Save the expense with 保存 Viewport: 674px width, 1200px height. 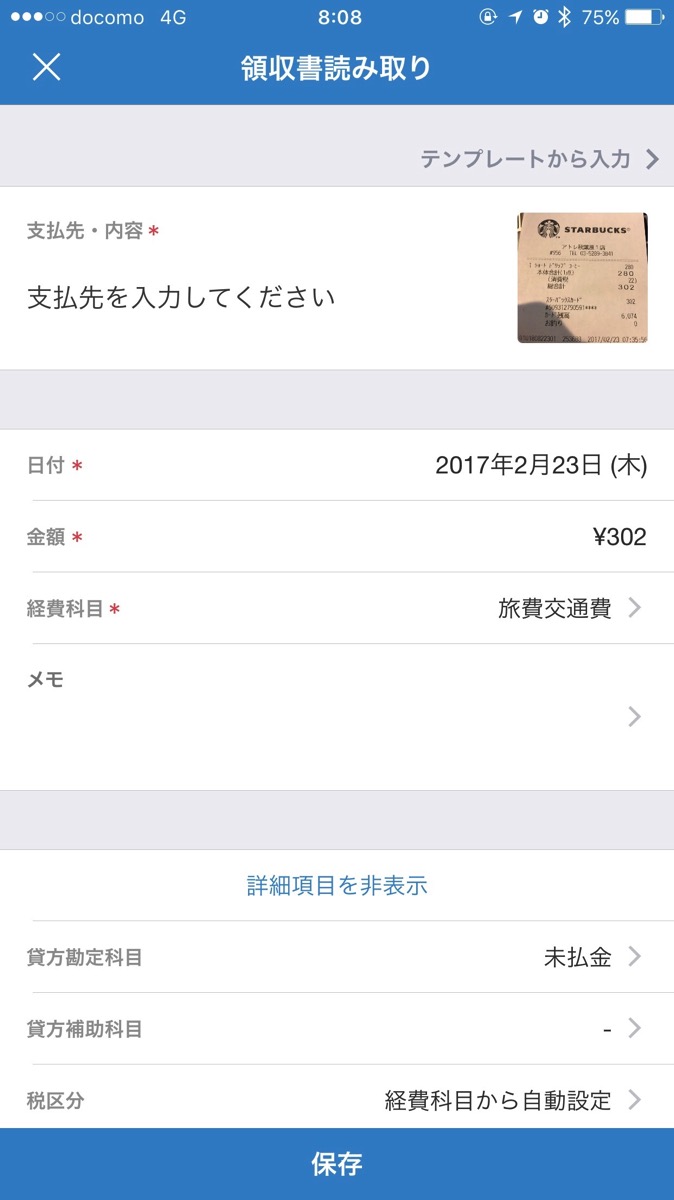coord(337,1164)
